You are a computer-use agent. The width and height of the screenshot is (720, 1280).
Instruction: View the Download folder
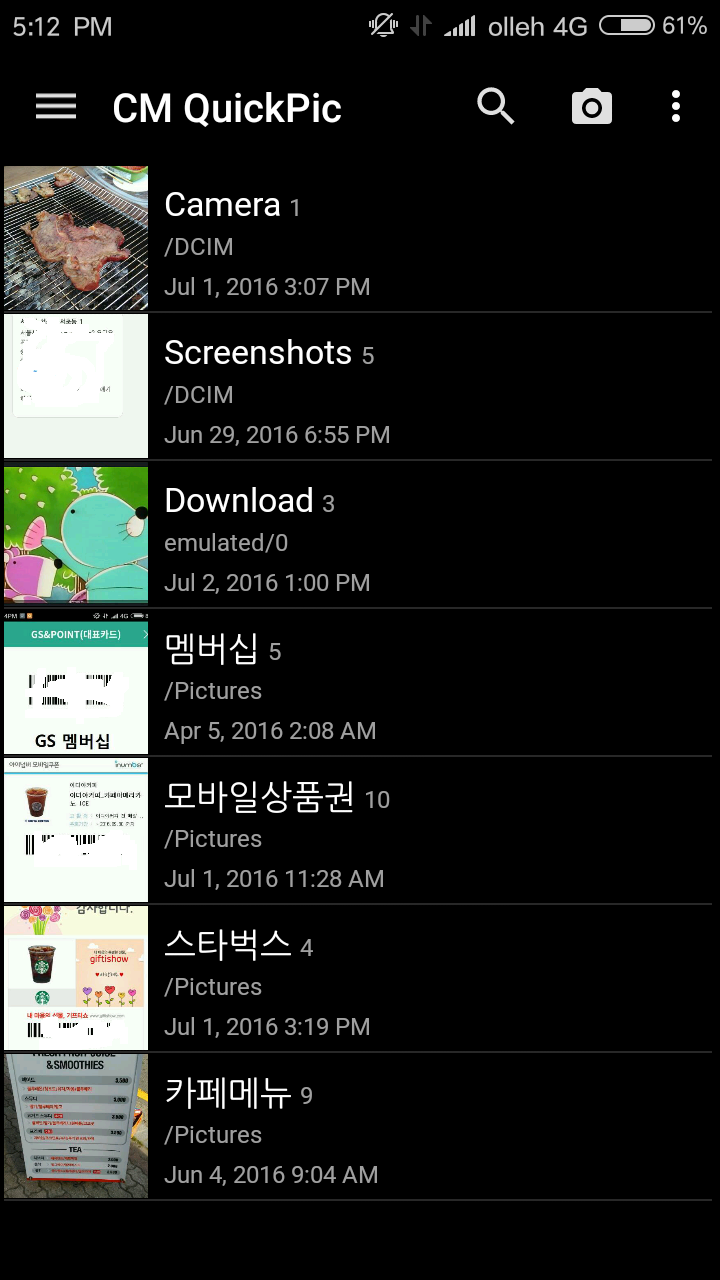click(360, 535)
